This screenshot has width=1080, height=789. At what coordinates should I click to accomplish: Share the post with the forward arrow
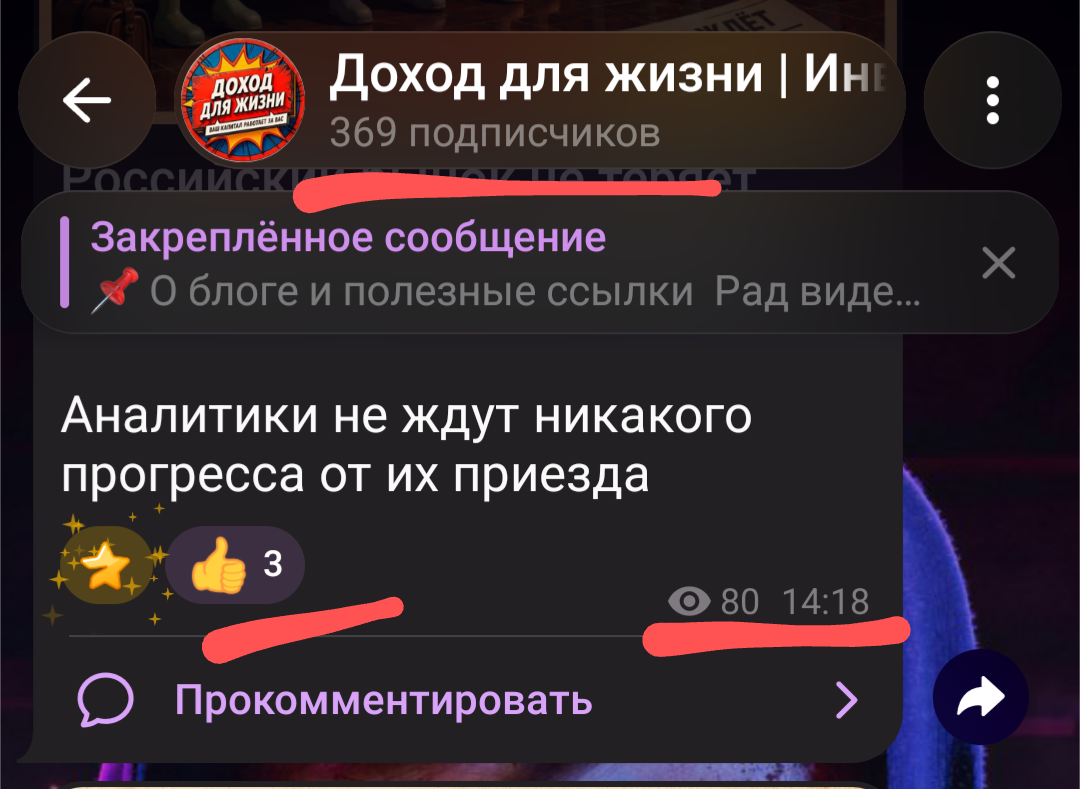point(981,697)
